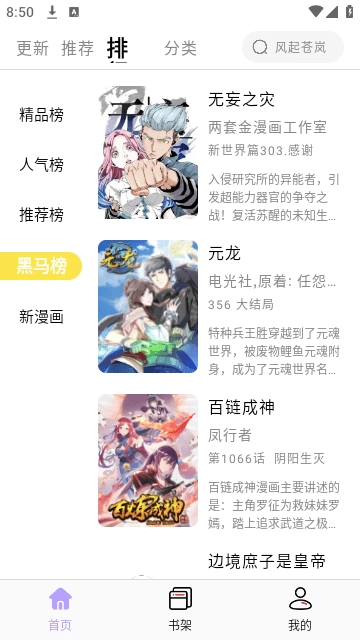Select the 人气榜 ranking list

(x=41, y=165)
